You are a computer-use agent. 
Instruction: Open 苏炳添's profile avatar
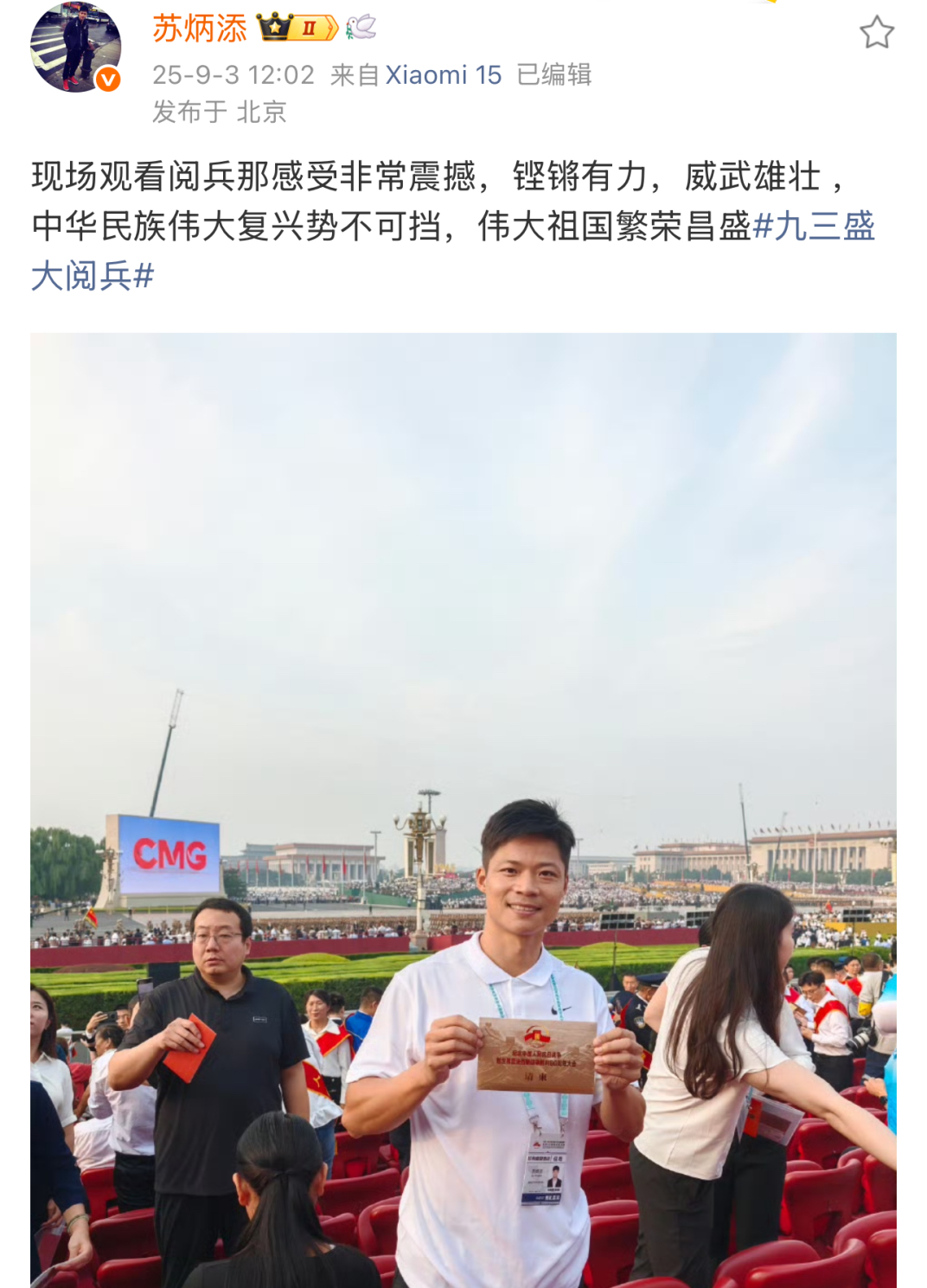(x=75, y=48)
